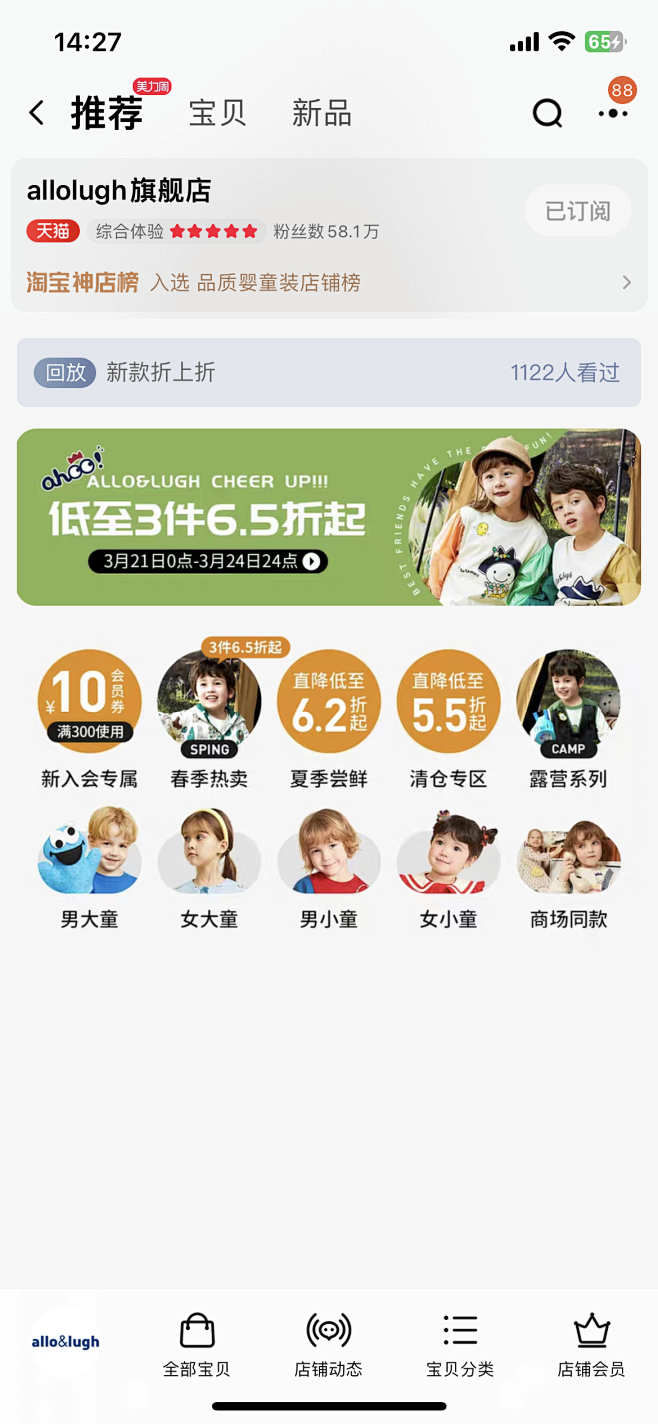Open the 新款折上折 live replay
The height and width of the screenshot is (1424, 658).
[328, 373]
